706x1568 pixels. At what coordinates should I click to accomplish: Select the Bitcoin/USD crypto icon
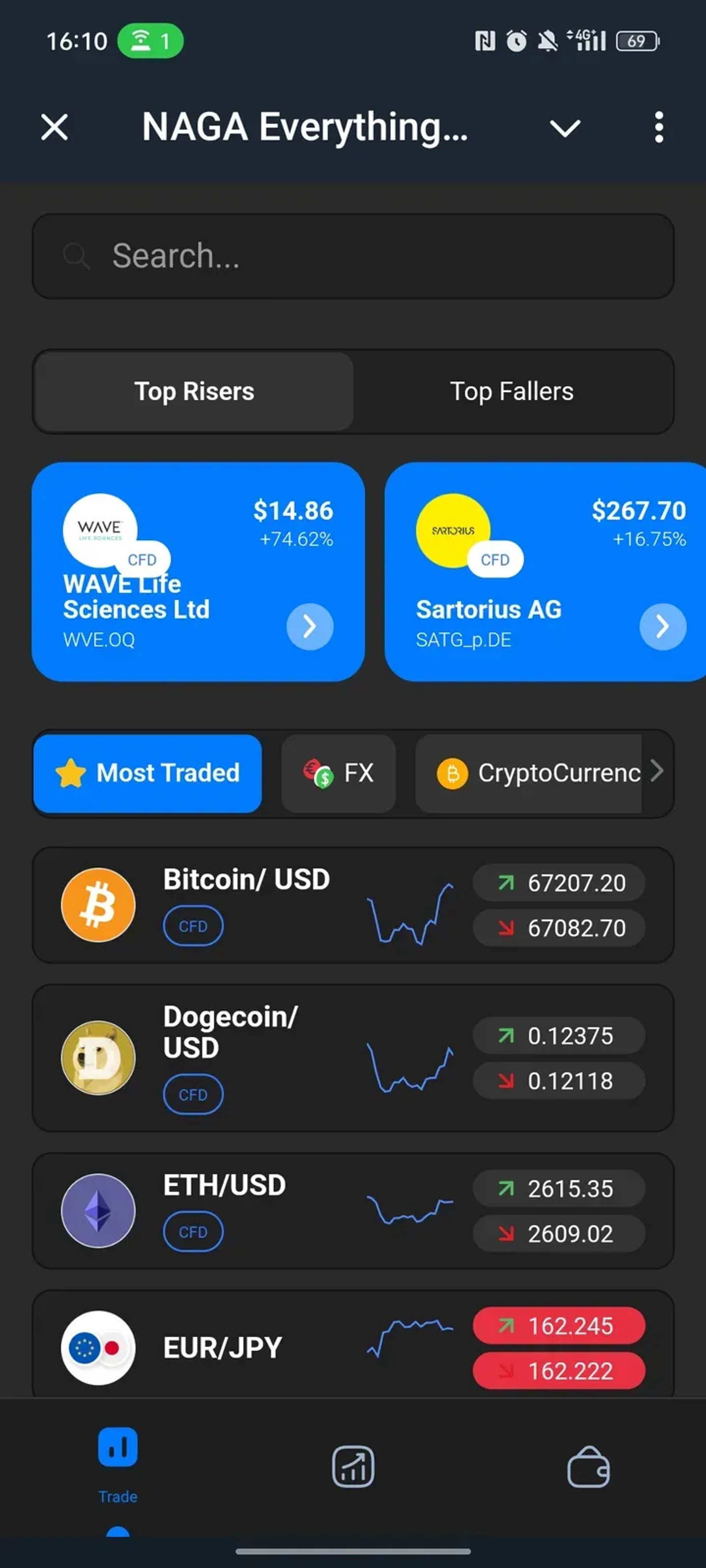click(98, 904)
